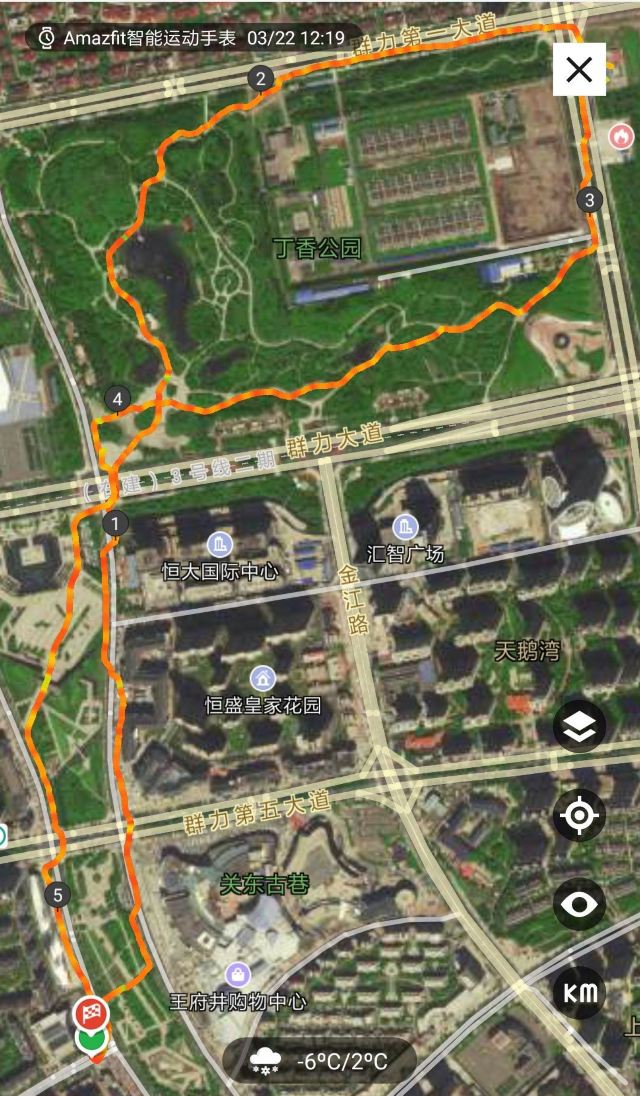Image resolution: width=640 pixels, height=1096 pixels.
Task: Recenter map on the route
Action: [x=579, y=816]
